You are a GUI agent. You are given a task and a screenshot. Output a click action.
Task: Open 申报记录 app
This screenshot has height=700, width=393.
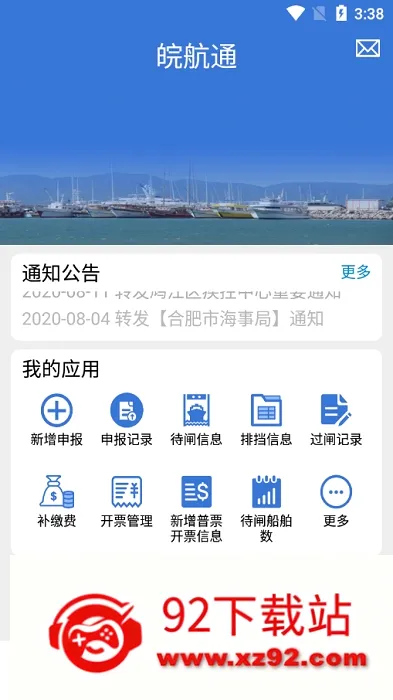coord(127,420)
